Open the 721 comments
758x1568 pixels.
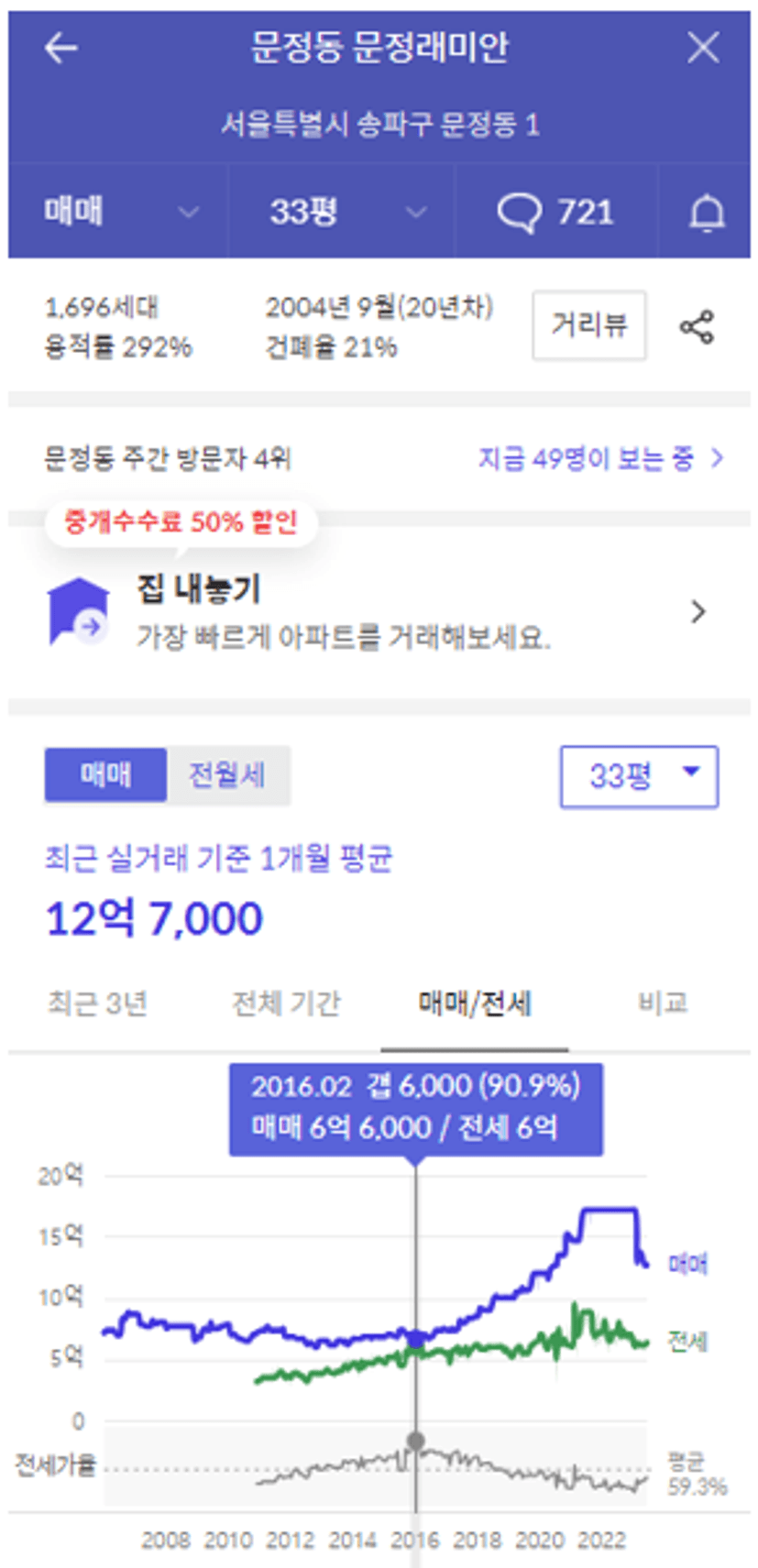(x=555, y=212)
